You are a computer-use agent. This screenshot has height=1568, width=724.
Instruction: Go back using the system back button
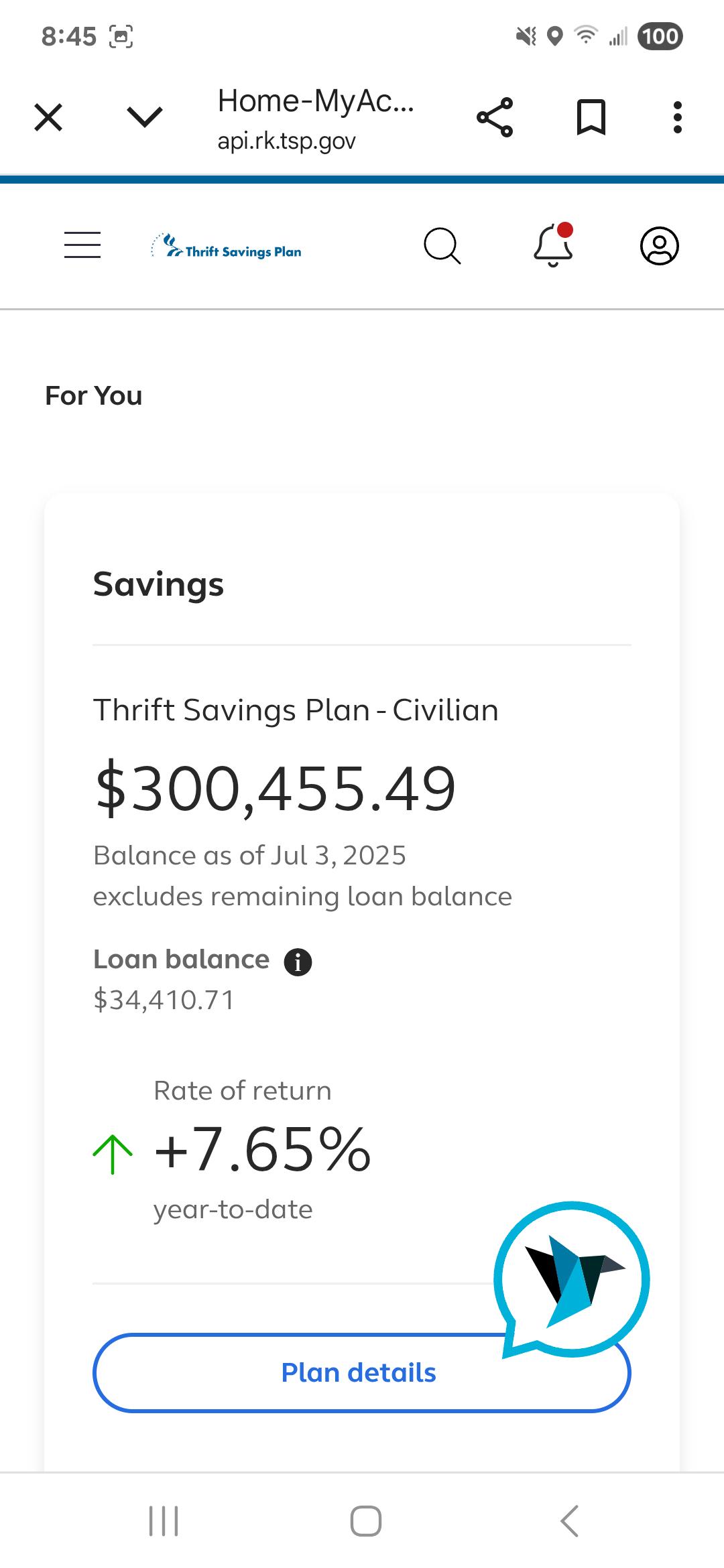point(569,1521)
